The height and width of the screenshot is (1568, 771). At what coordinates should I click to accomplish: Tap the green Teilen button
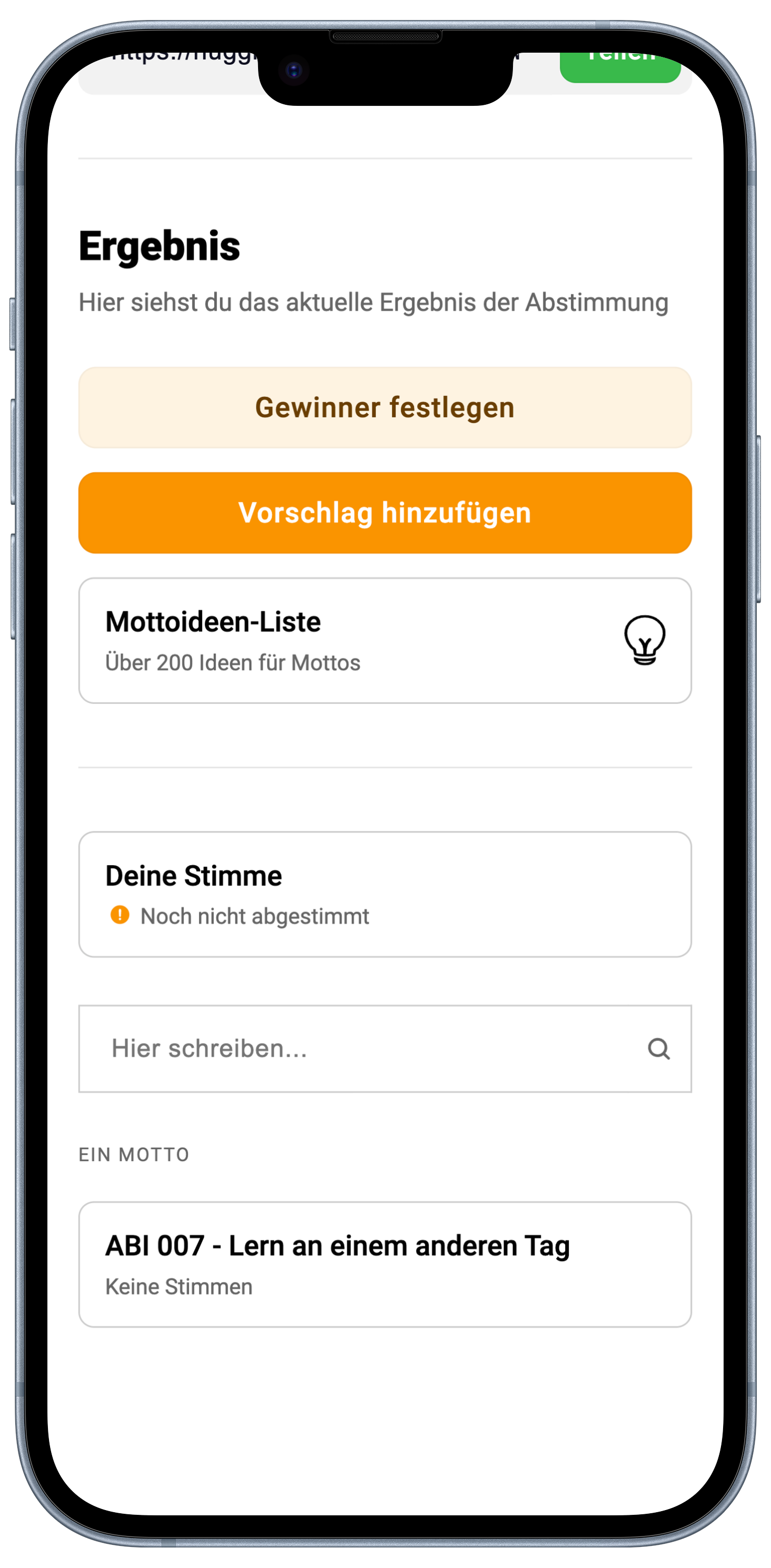(619, 66)
